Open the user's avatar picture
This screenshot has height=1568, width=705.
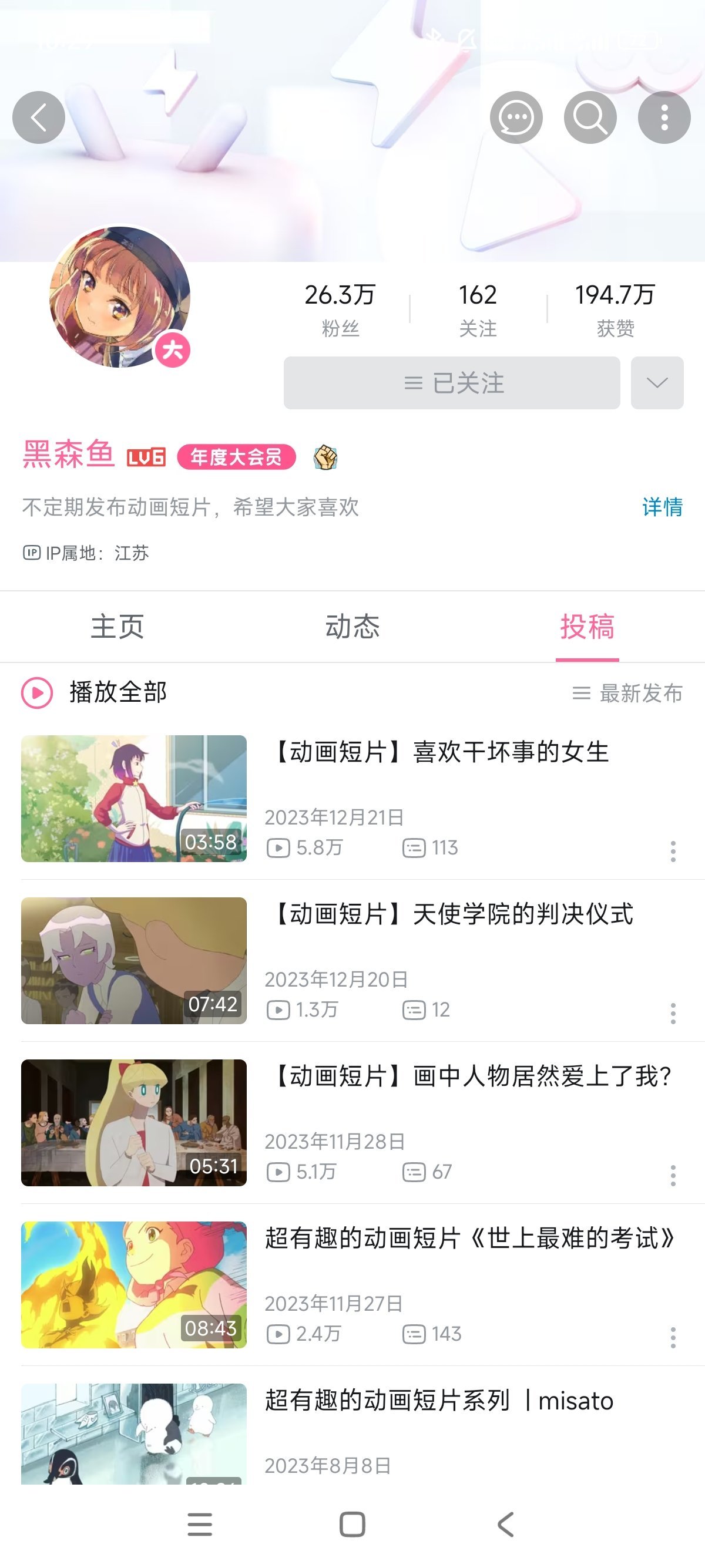119,297
